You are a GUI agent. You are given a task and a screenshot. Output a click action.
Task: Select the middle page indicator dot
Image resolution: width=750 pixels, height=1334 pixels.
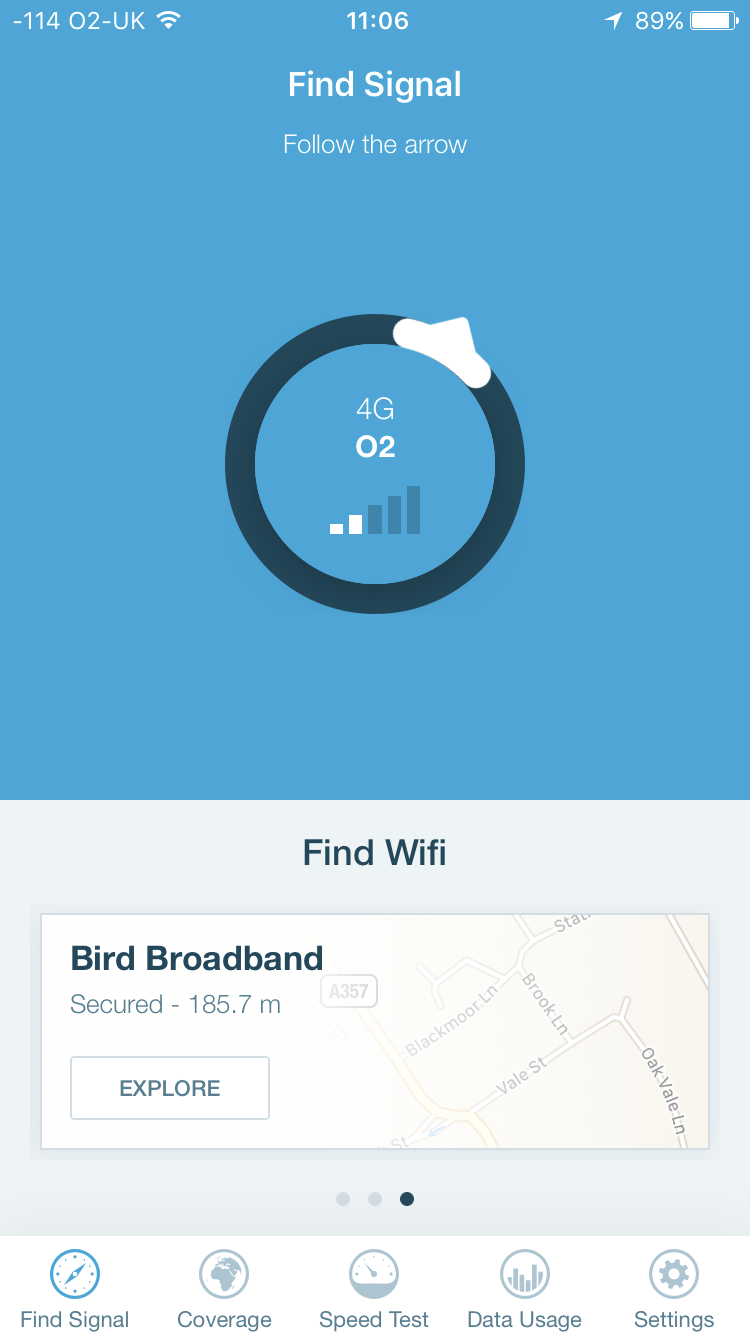(x=375, y=1198)
